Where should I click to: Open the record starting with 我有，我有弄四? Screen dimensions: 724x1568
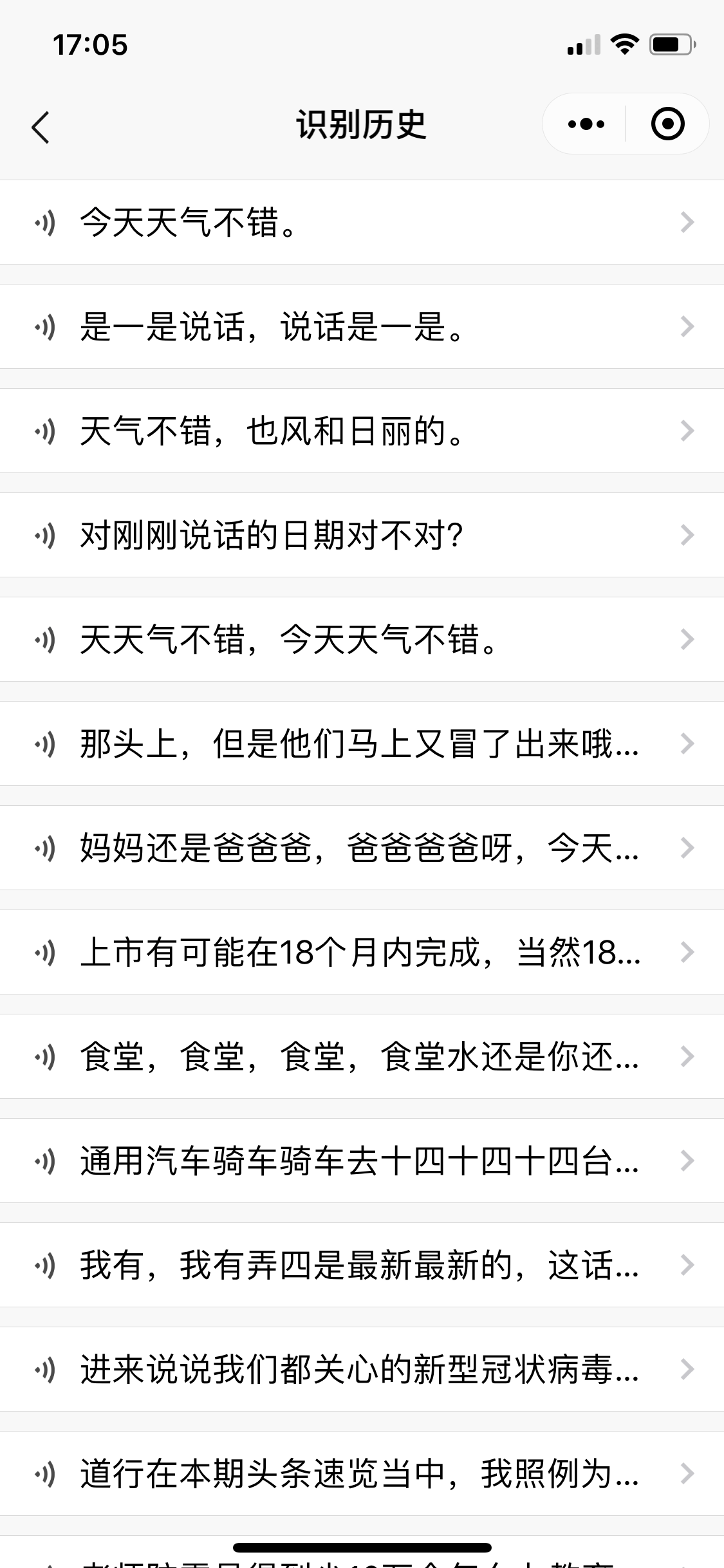(x=362, y=1265)
